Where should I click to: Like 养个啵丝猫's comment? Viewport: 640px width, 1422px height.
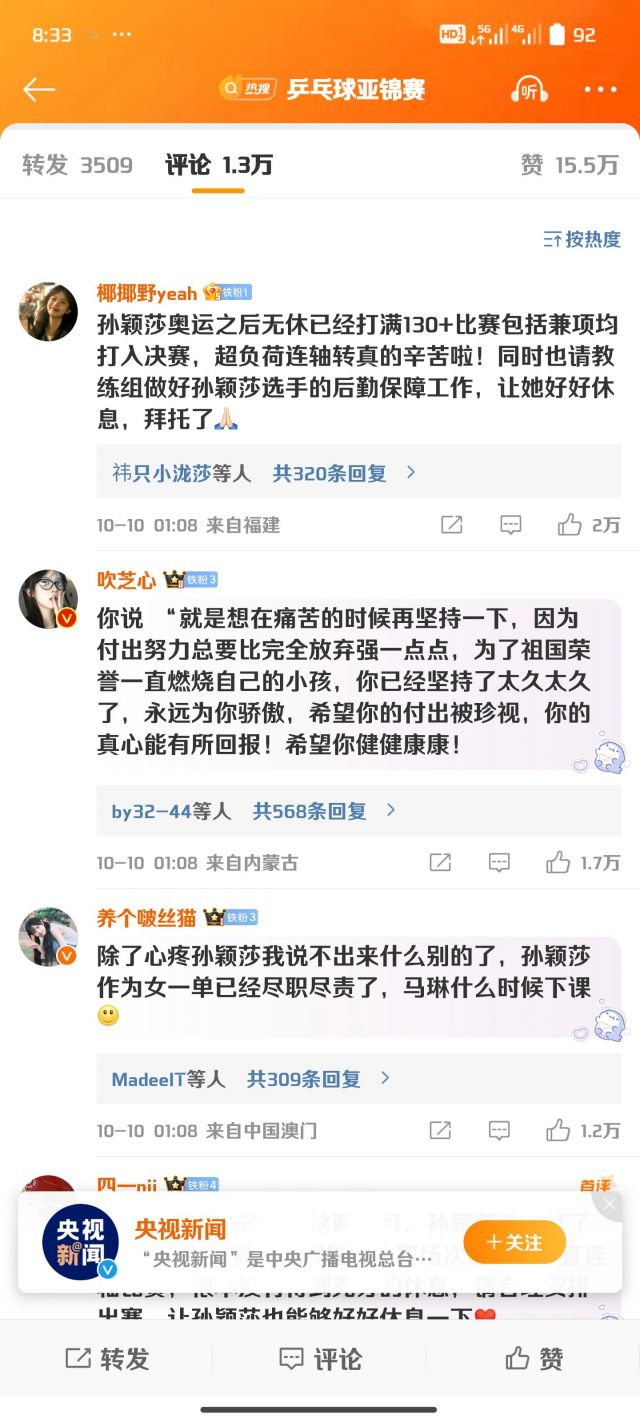click(559, 1131)
